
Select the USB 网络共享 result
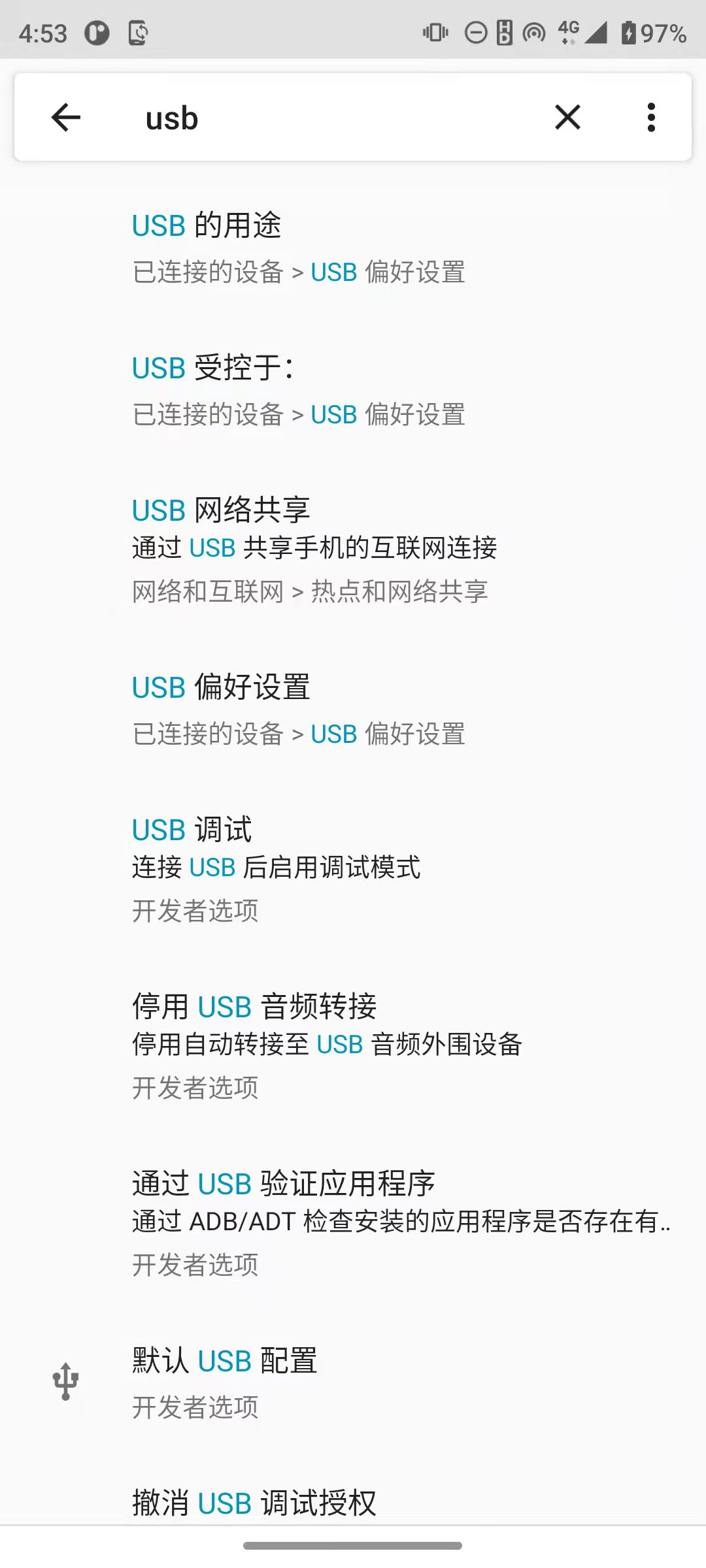point(314,549)
